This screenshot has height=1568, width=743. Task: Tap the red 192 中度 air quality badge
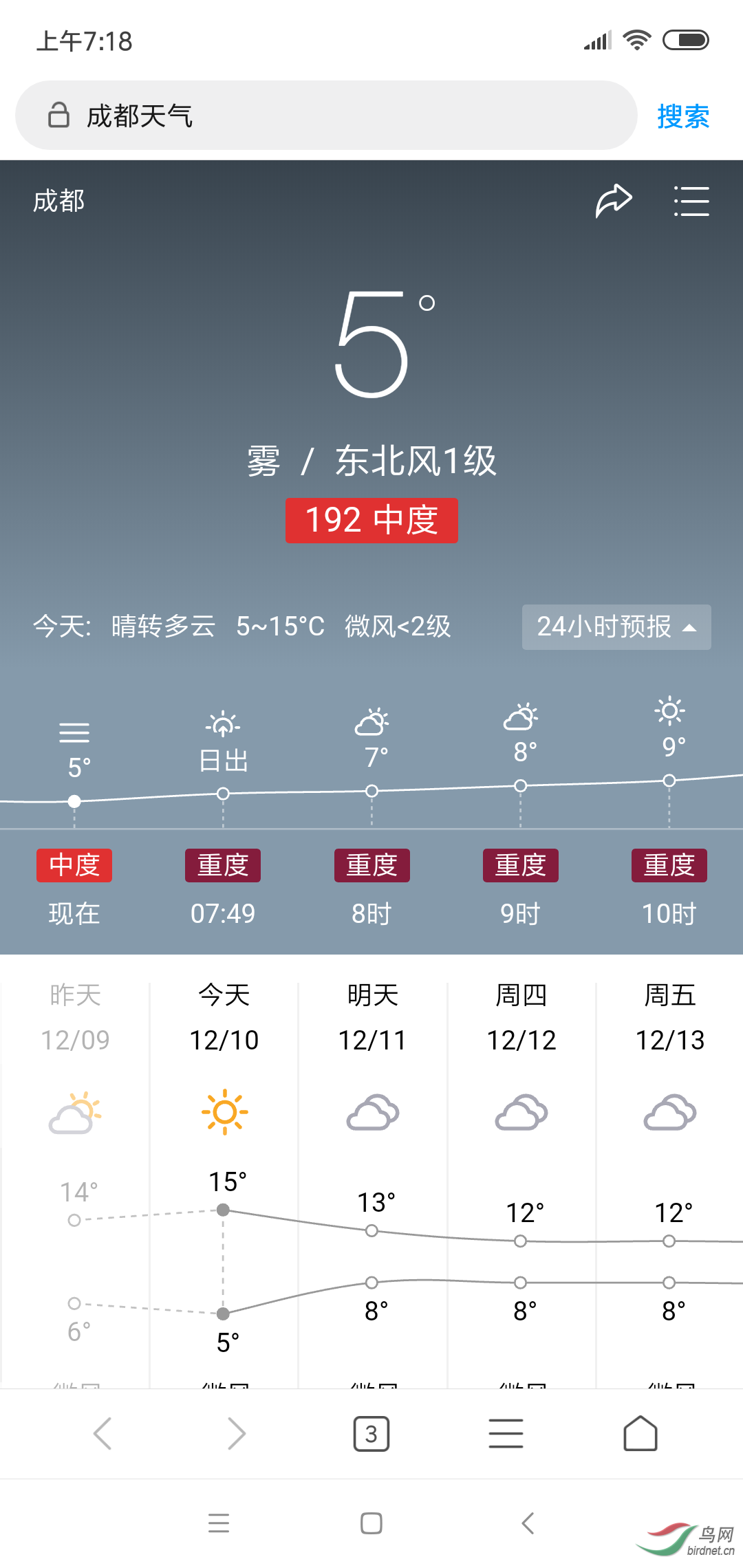click(371, 521)
